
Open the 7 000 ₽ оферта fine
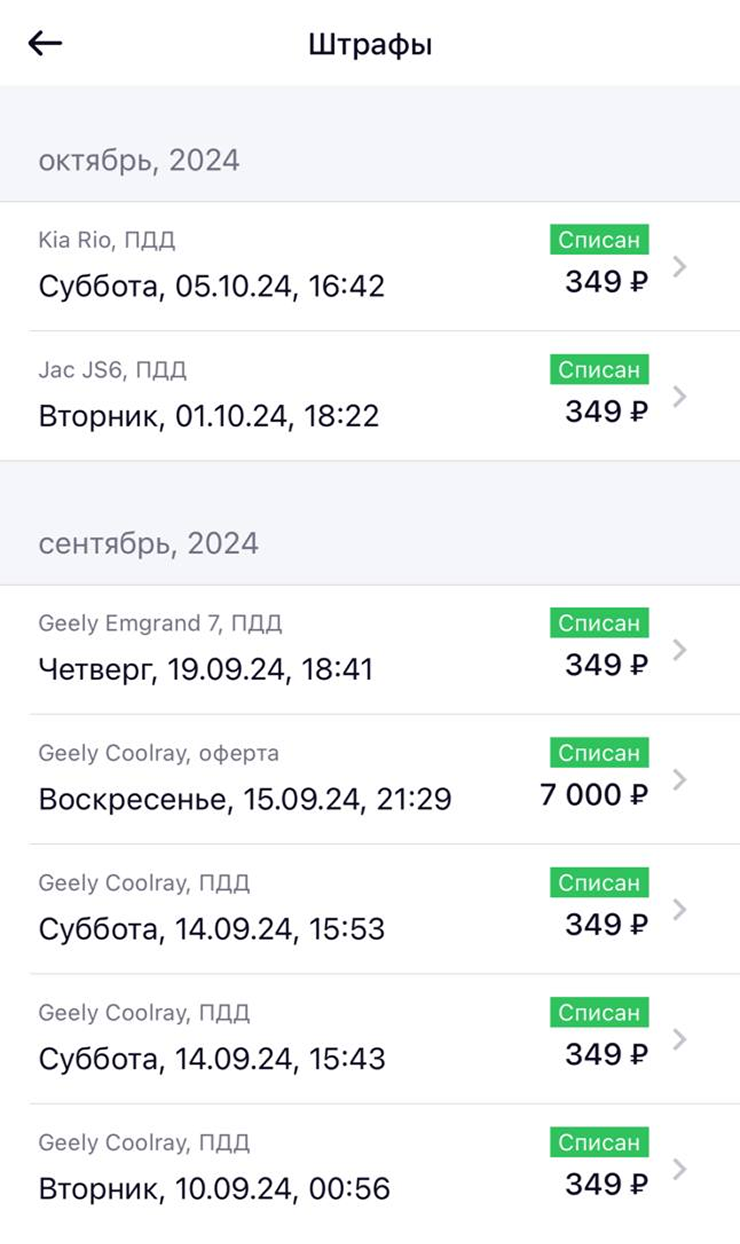tap(300, 778)
